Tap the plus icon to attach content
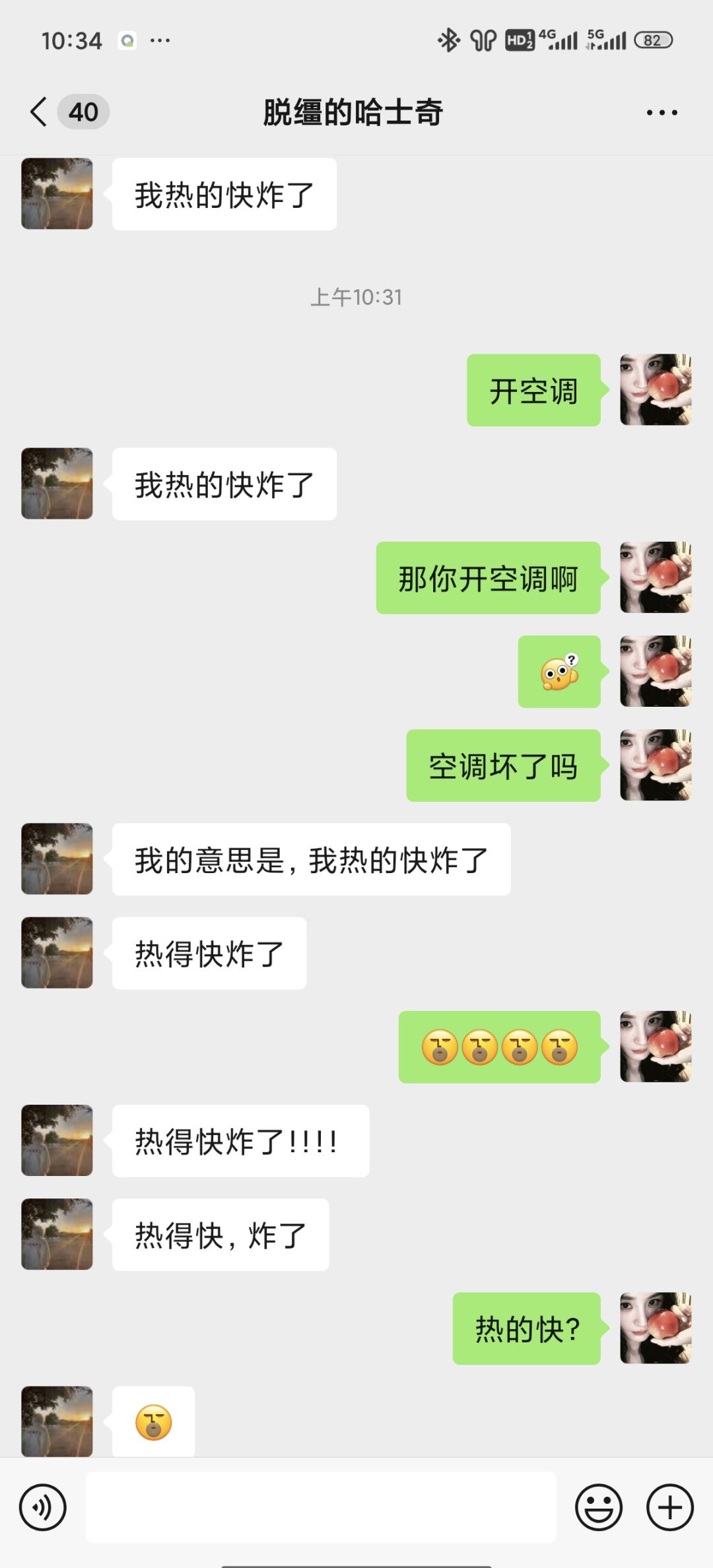The width and height of the screenshot is (713, 1568). (x=669, y=1508)
